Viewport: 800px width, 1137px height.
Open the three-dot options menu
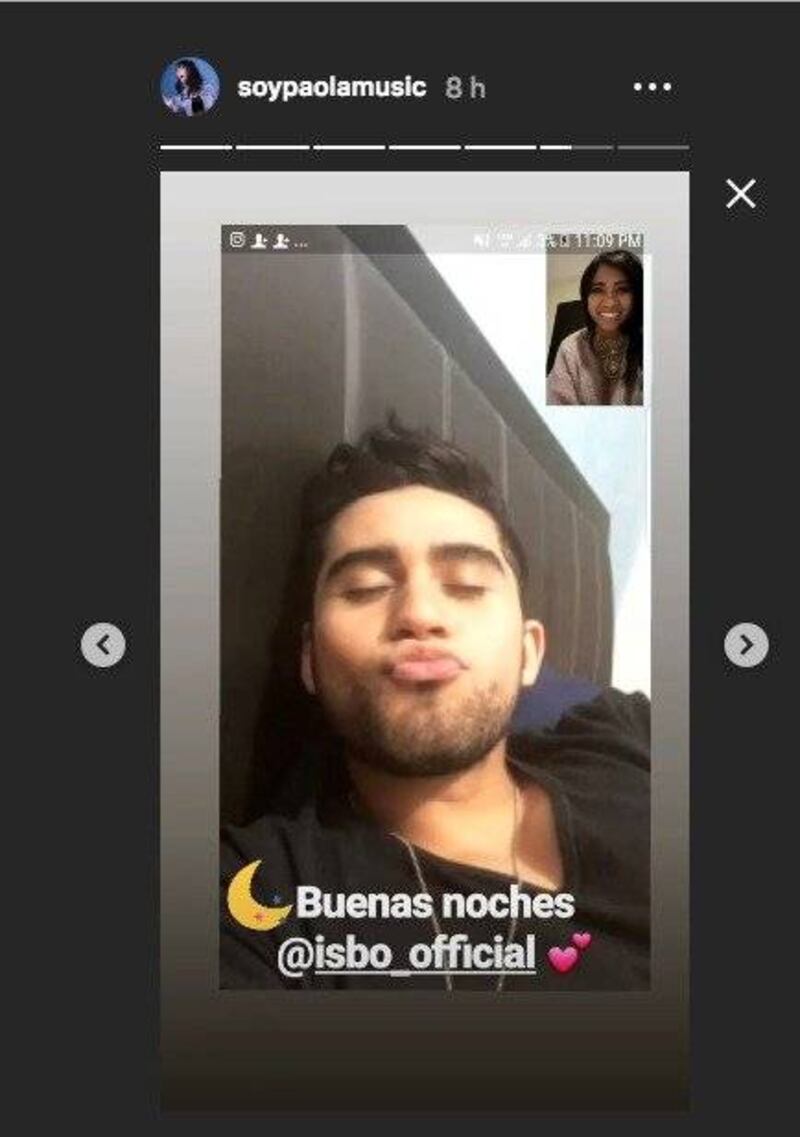(652, 88)
